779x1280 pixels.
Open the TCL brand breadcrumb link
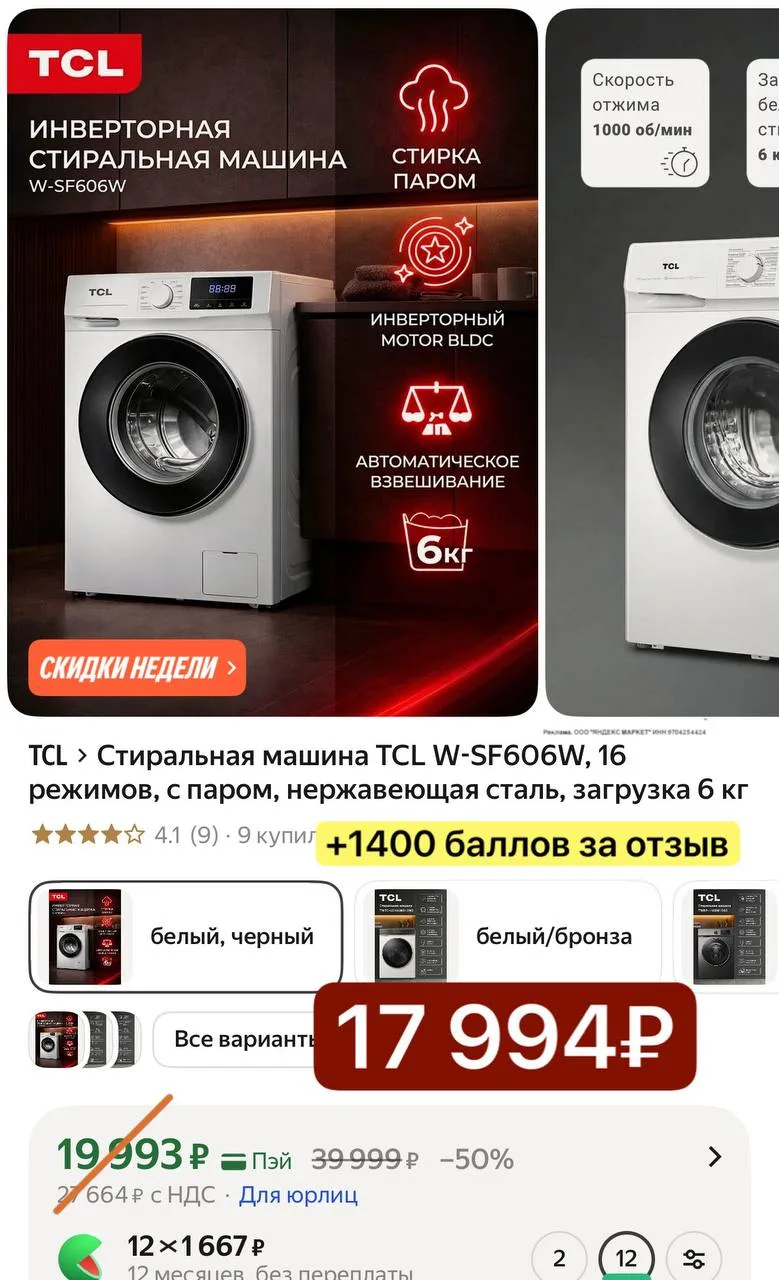[x=47, y=755]
